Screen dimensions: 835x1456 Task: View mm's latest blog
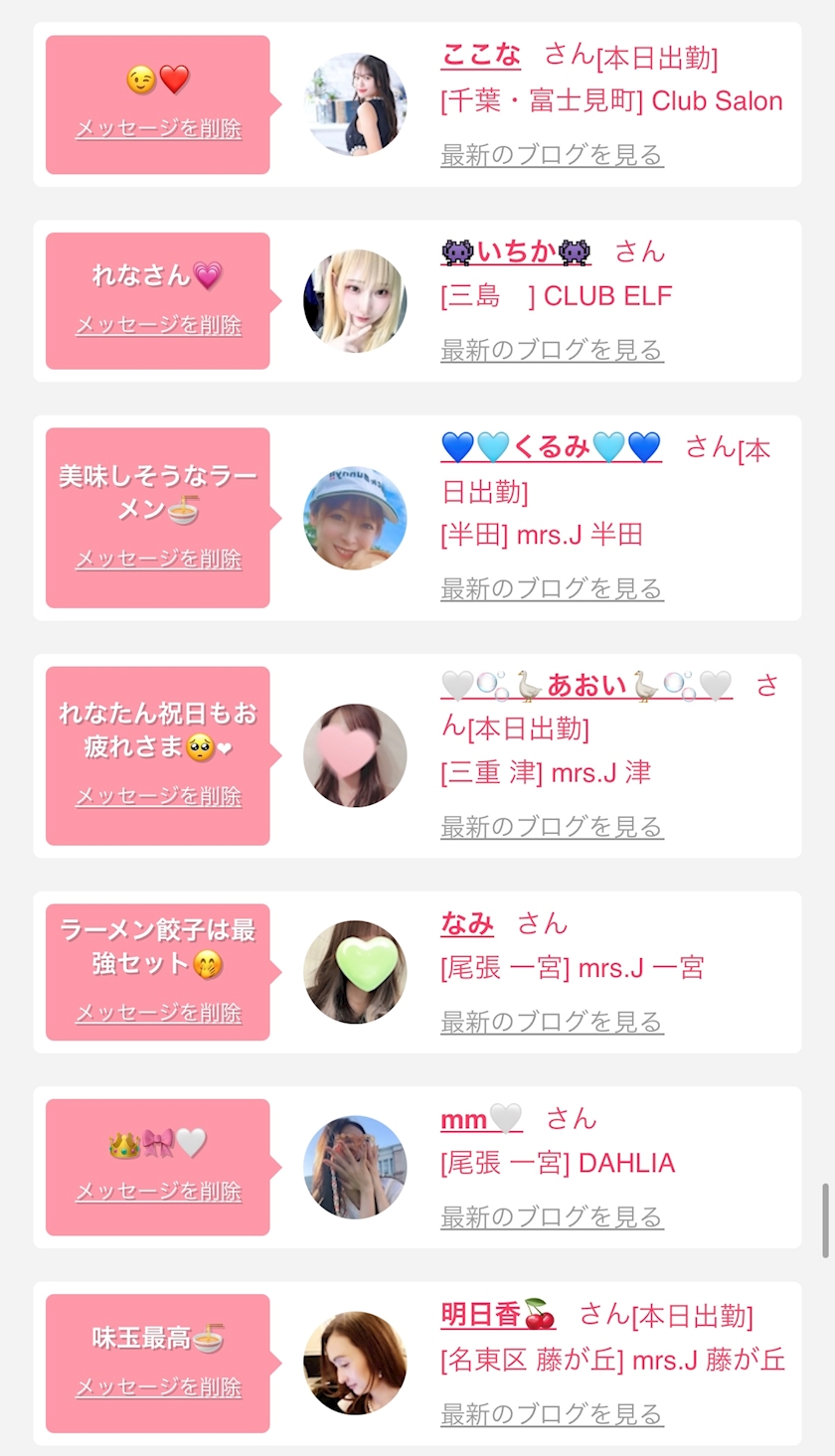[552, 1216]
